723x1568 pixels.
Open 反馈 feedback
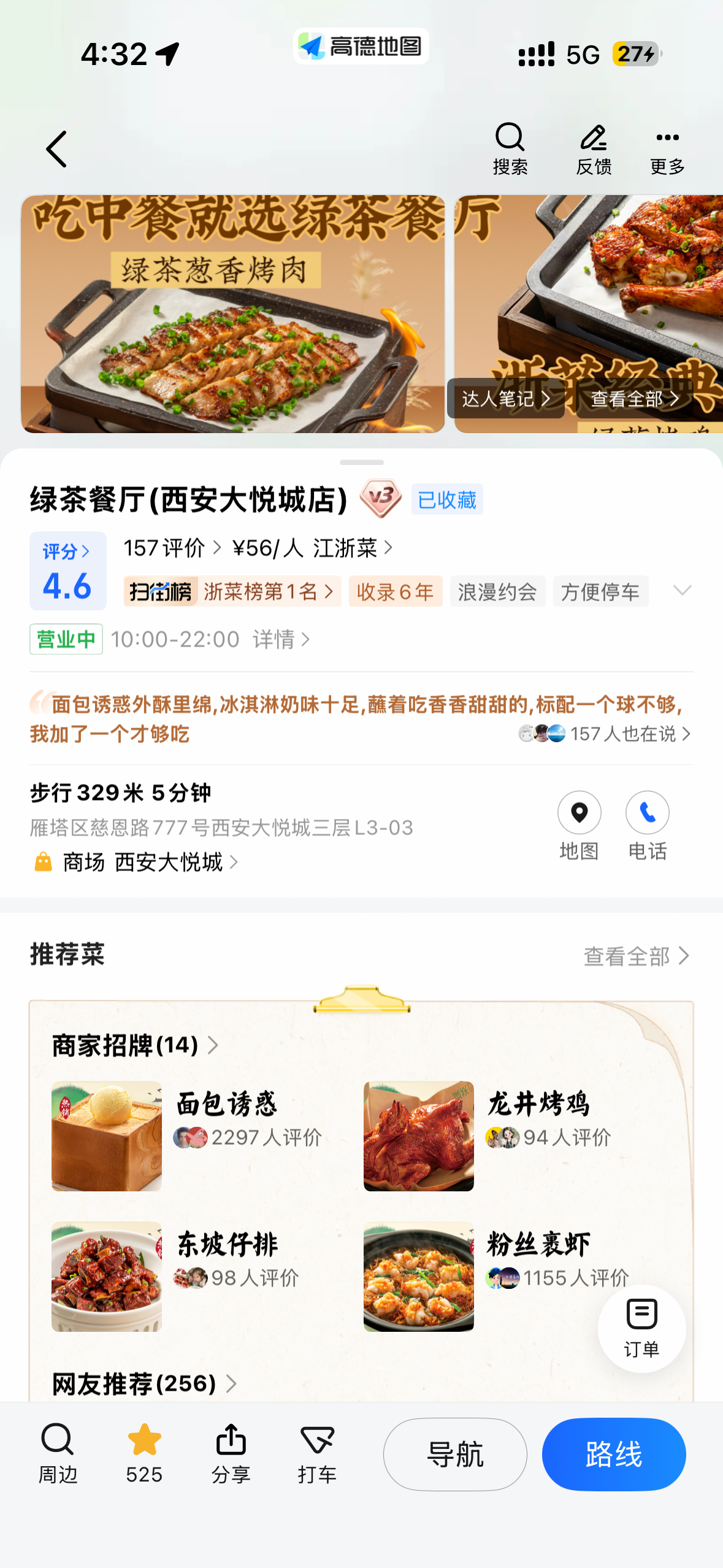[x=593, y=148]
